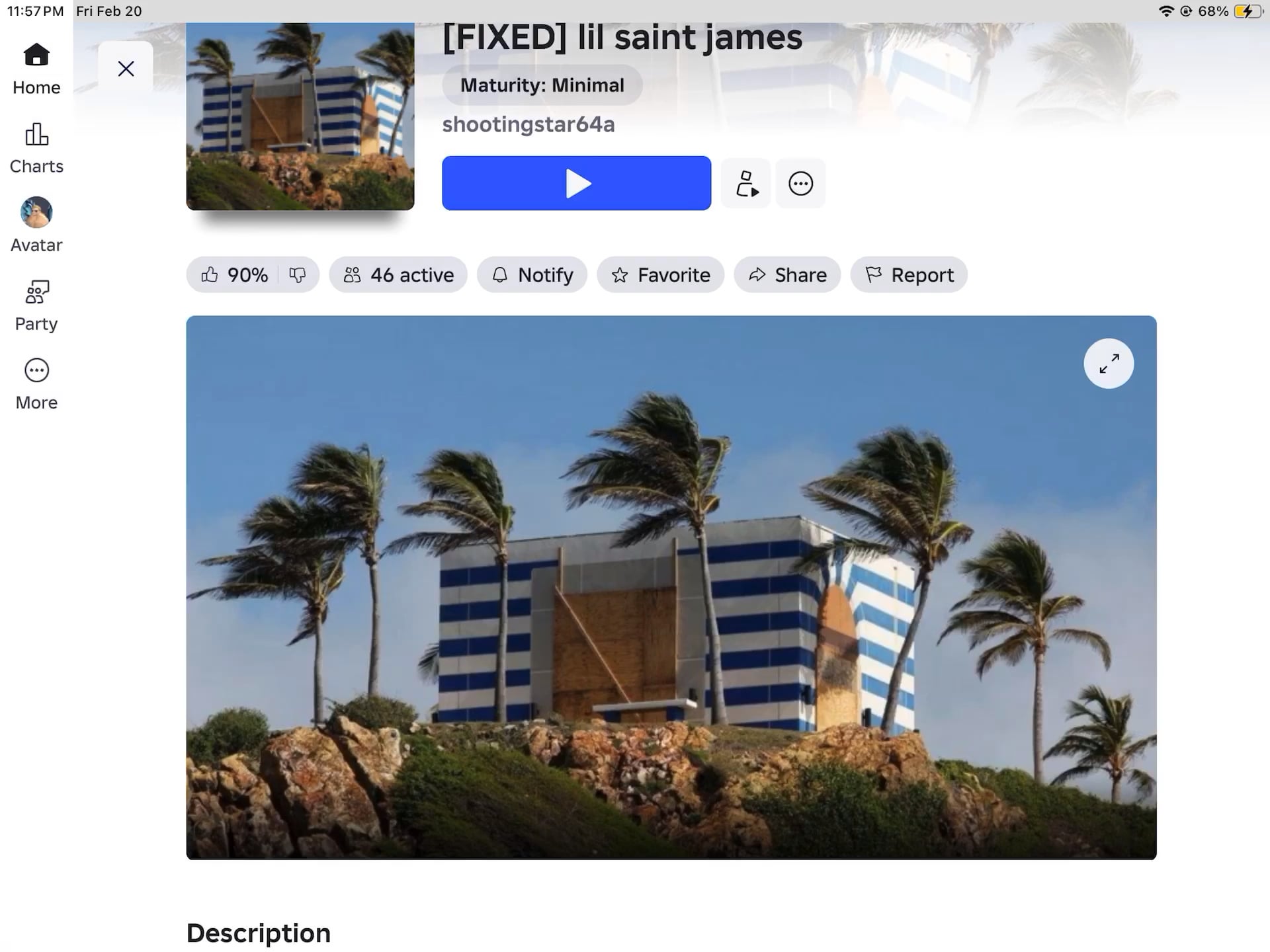Go to the Home tab
1270x952 pixels.
click(x=36, y=69)
